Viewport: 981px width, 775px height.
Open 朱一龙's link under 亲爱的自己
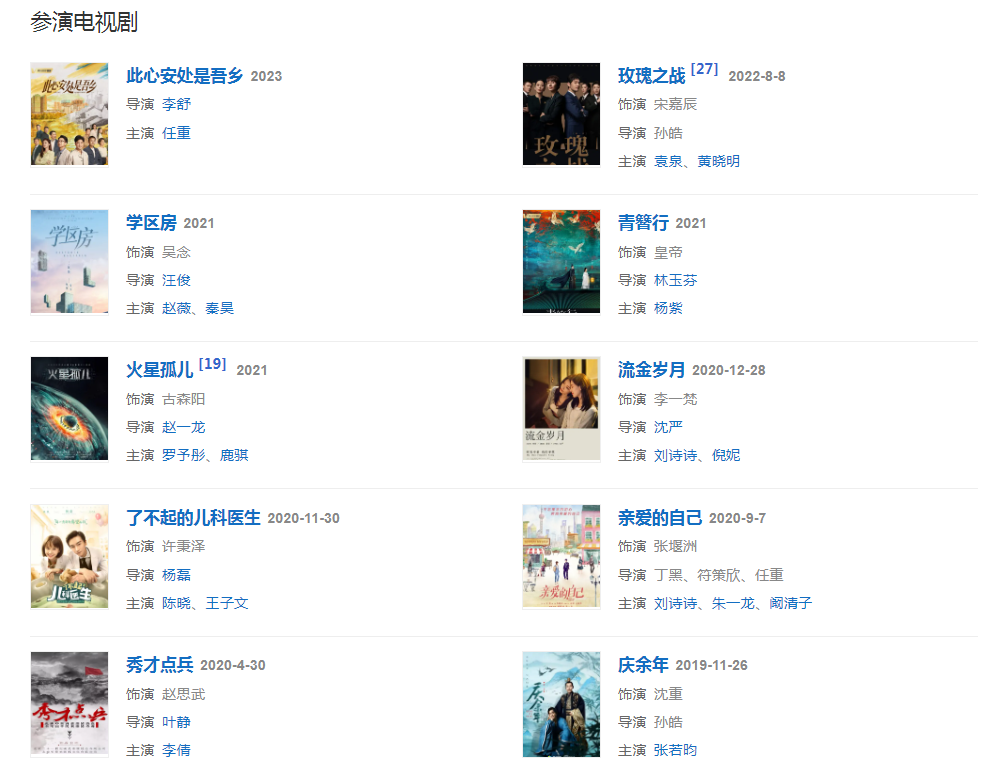[733, 603]
